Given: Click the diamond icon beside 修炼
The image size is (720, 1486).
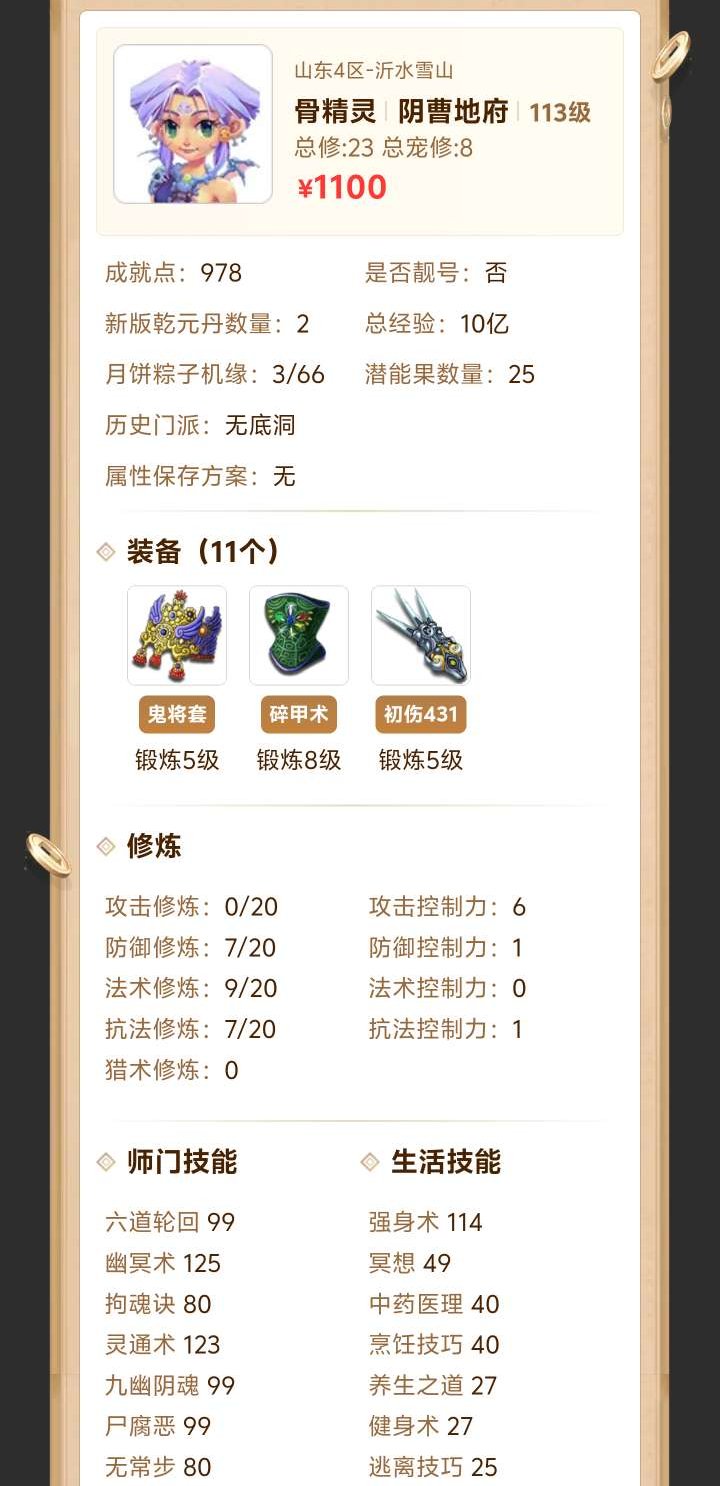Looking at the screenshot, I should pyautogui.click(x=105, y=845).
